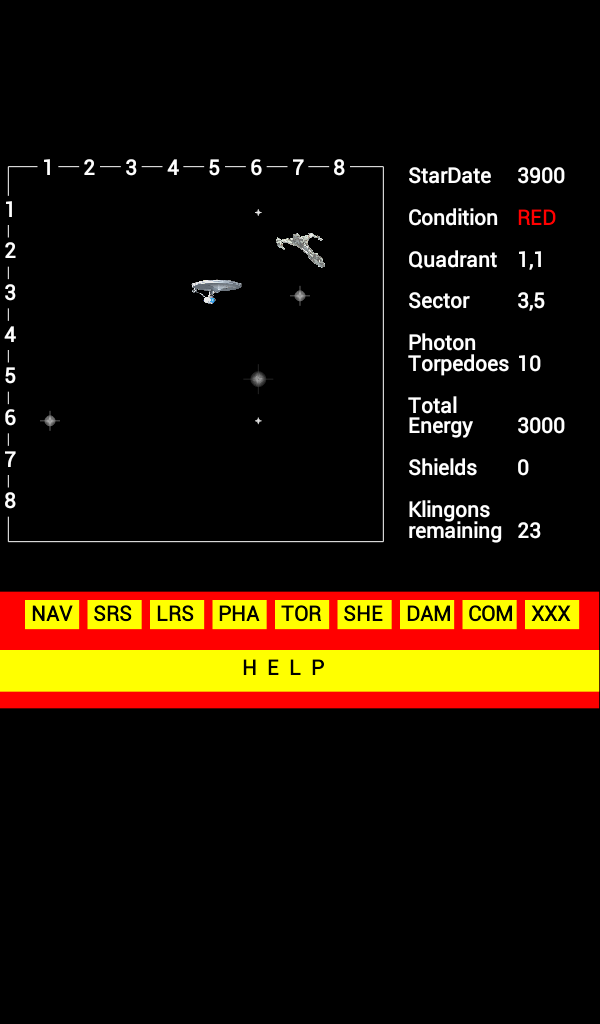Open the DAM damage report
This screenshot has width=600, height=1024.
pyautogui.click(x=427, y=614)
